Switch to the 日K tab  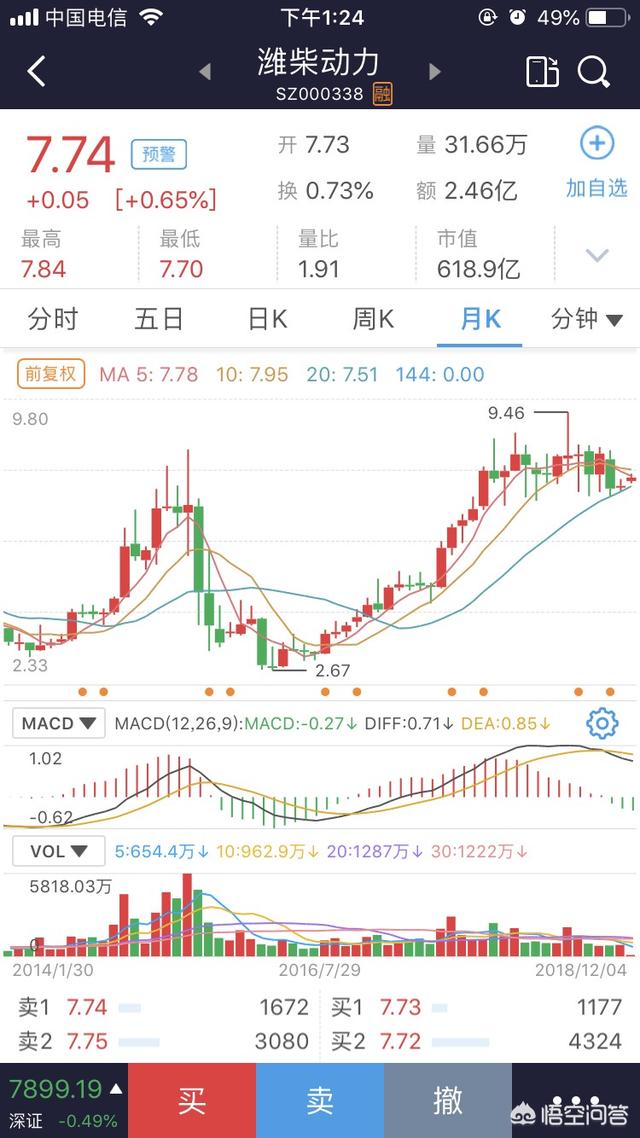(x=267, y=319)
